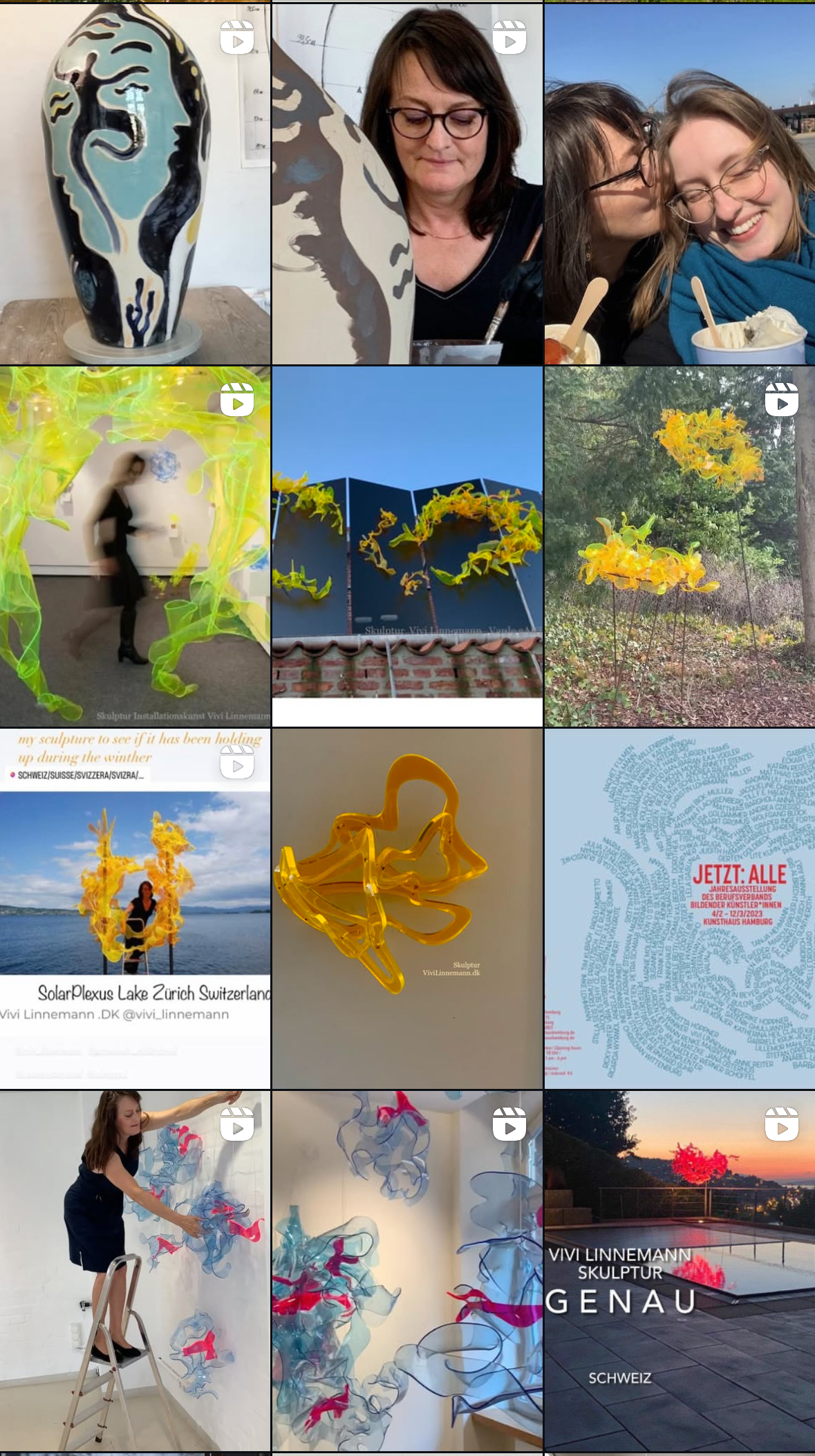View the yellow acrylic wall sculpture post
Viewport: 815px width, 1456px height.
[407, 908]
